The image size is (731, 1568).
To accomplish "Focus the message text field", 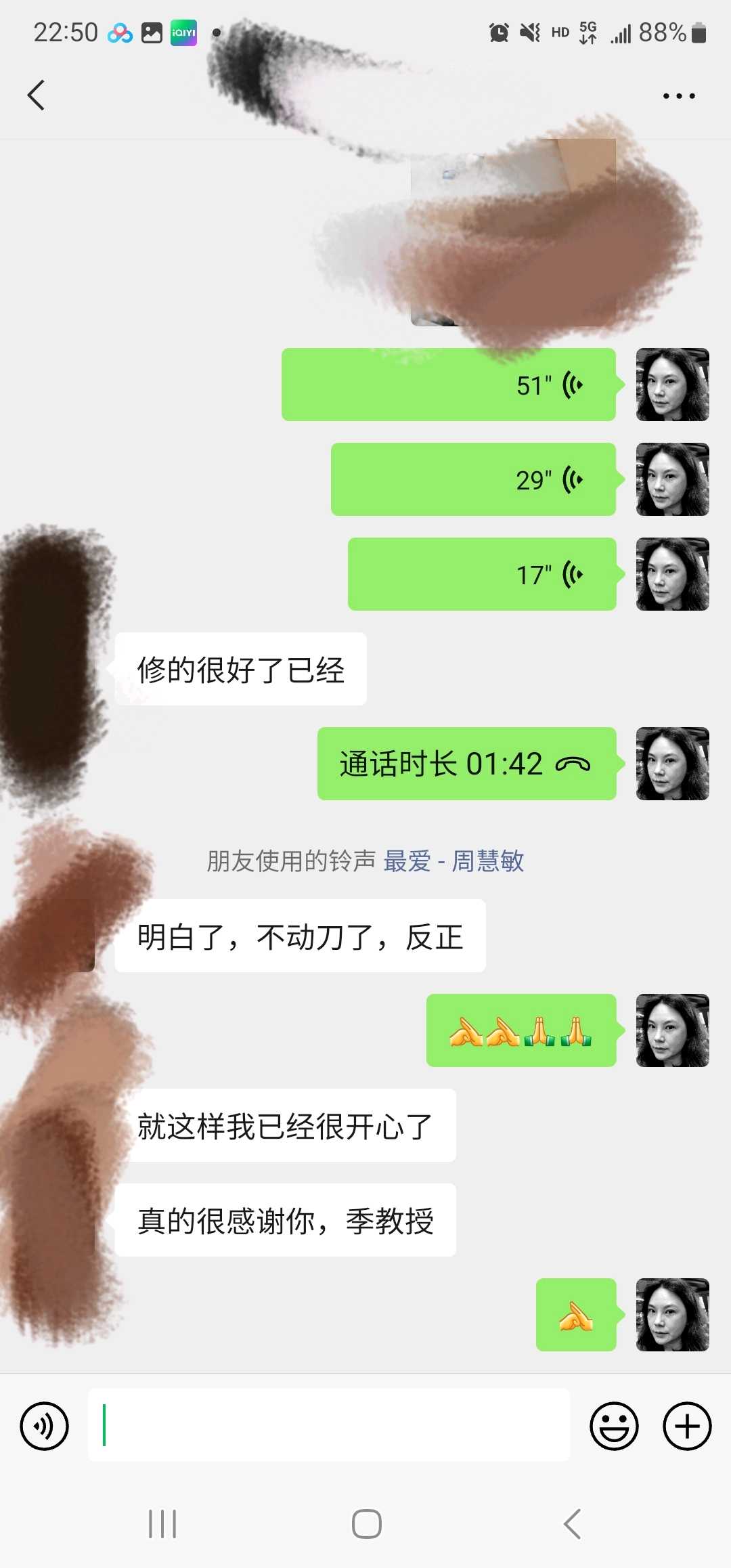I will pyautogui.click(x=329, y=1425).
